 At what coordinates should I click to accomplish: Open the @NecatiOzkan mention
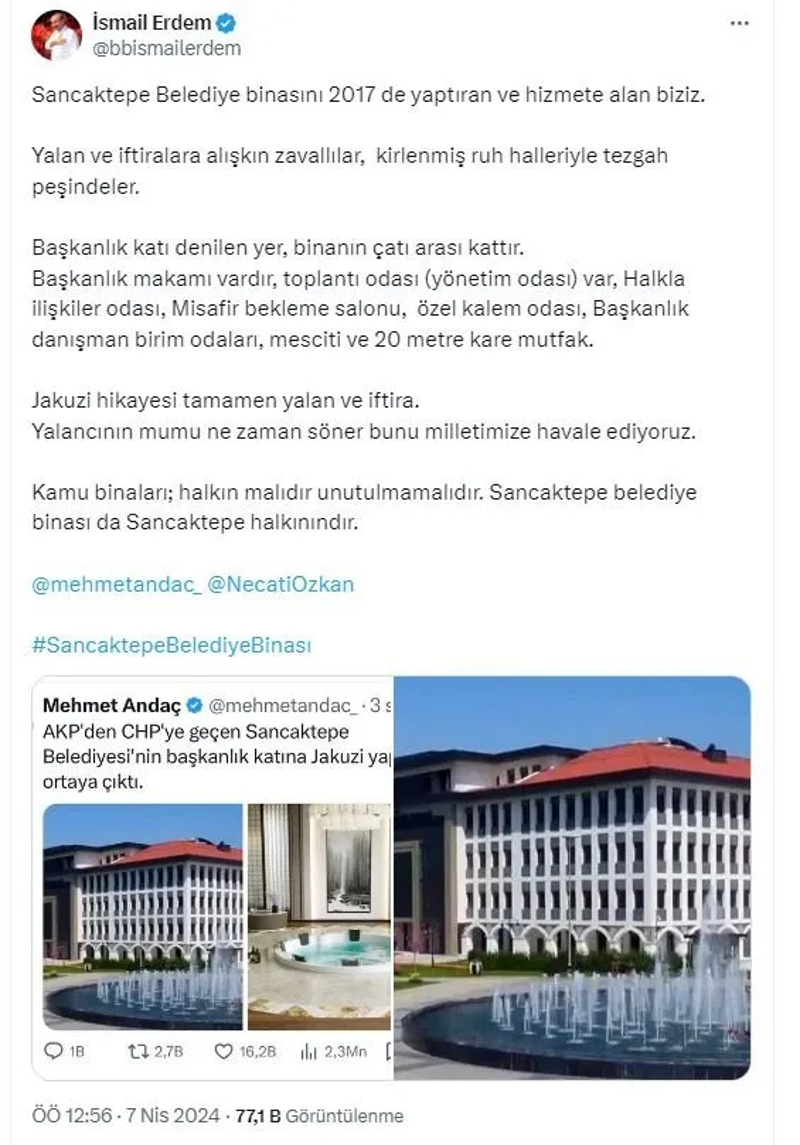tap(281, 585)
